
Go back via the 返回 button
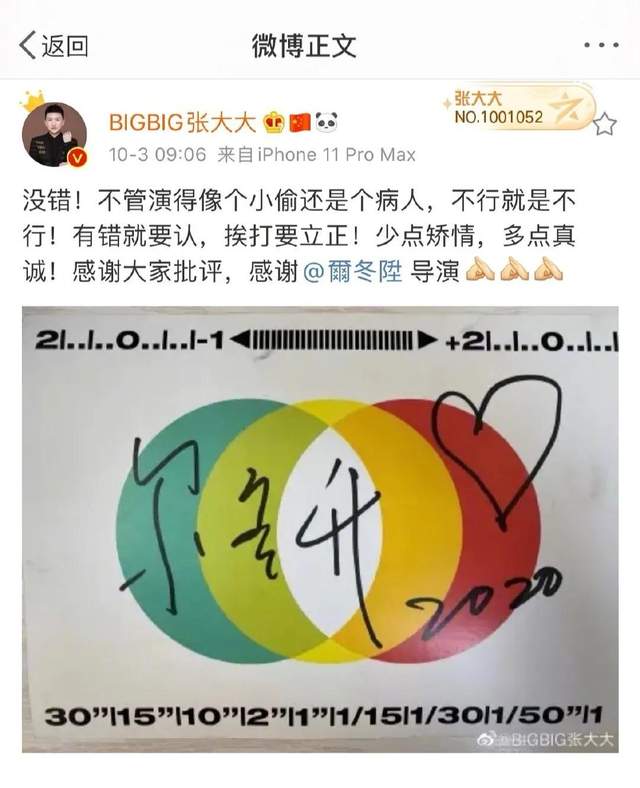tap(54, 44)
